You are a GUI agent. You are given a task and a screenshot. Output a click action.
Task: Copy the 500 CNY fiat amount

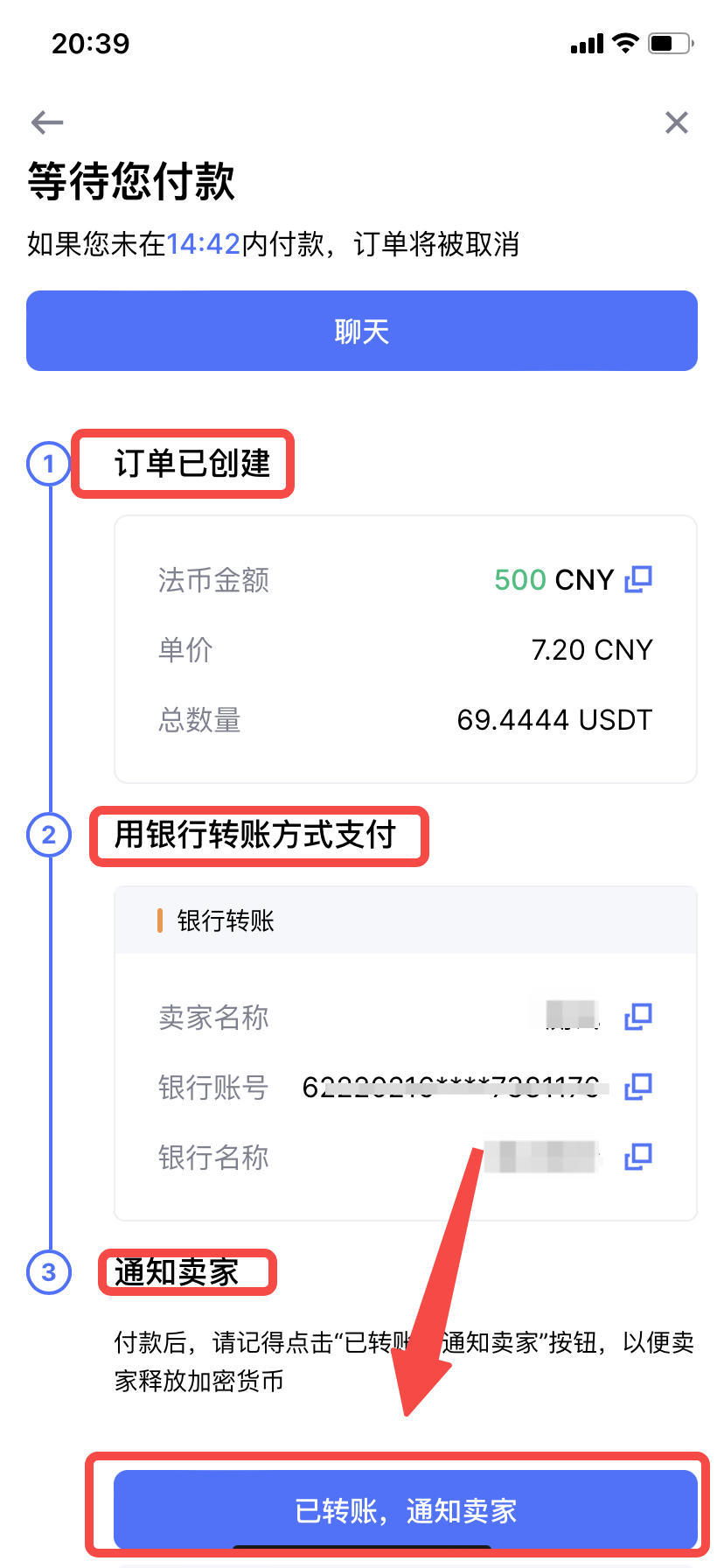pyautogui.click(x=638, y=579)
